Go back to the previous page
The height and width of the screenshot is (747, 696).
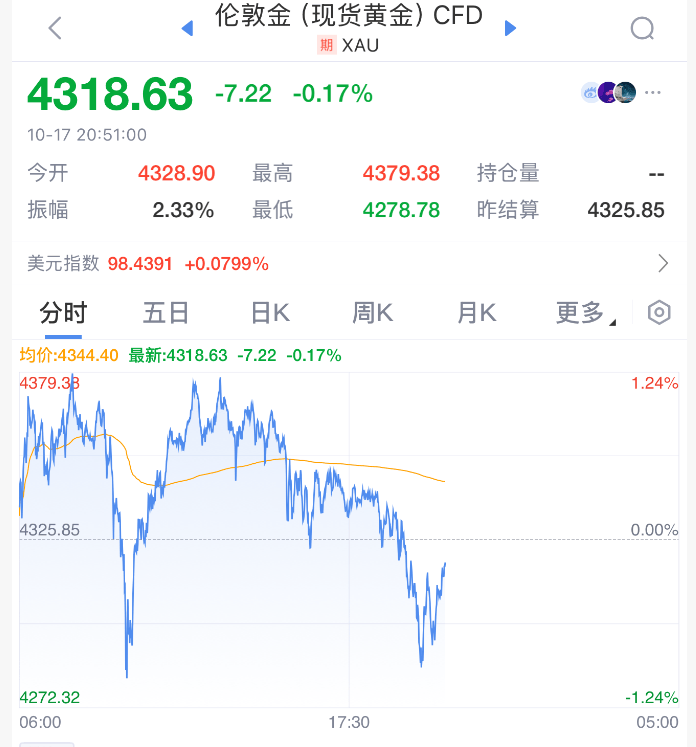(55, 28)
